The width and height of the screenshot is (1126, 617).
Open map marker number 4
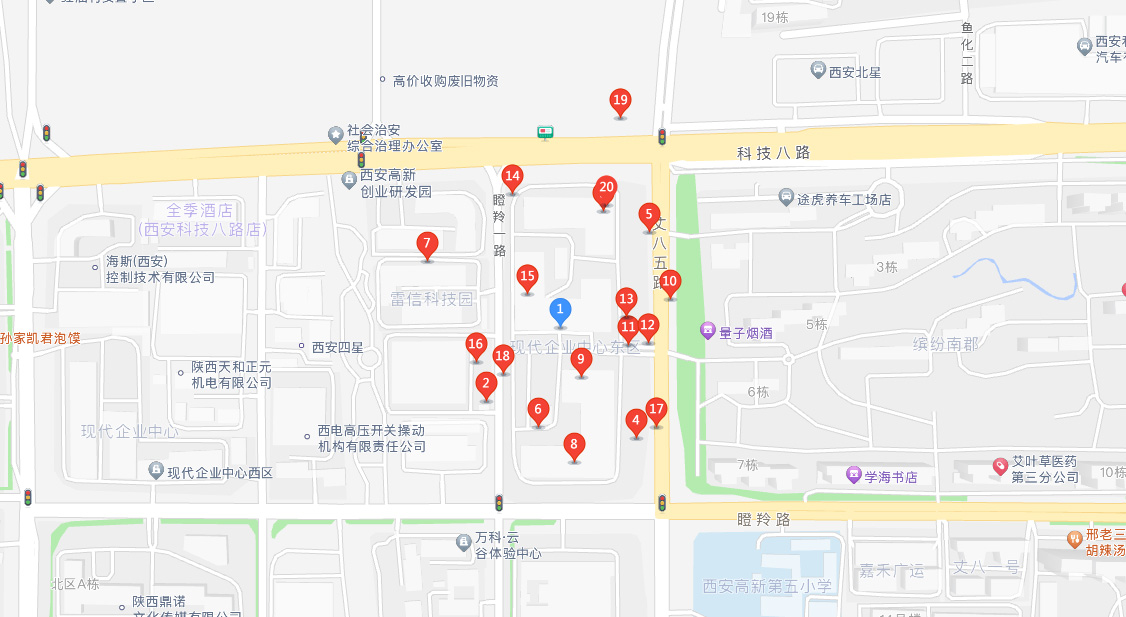(x=635, y=421)
